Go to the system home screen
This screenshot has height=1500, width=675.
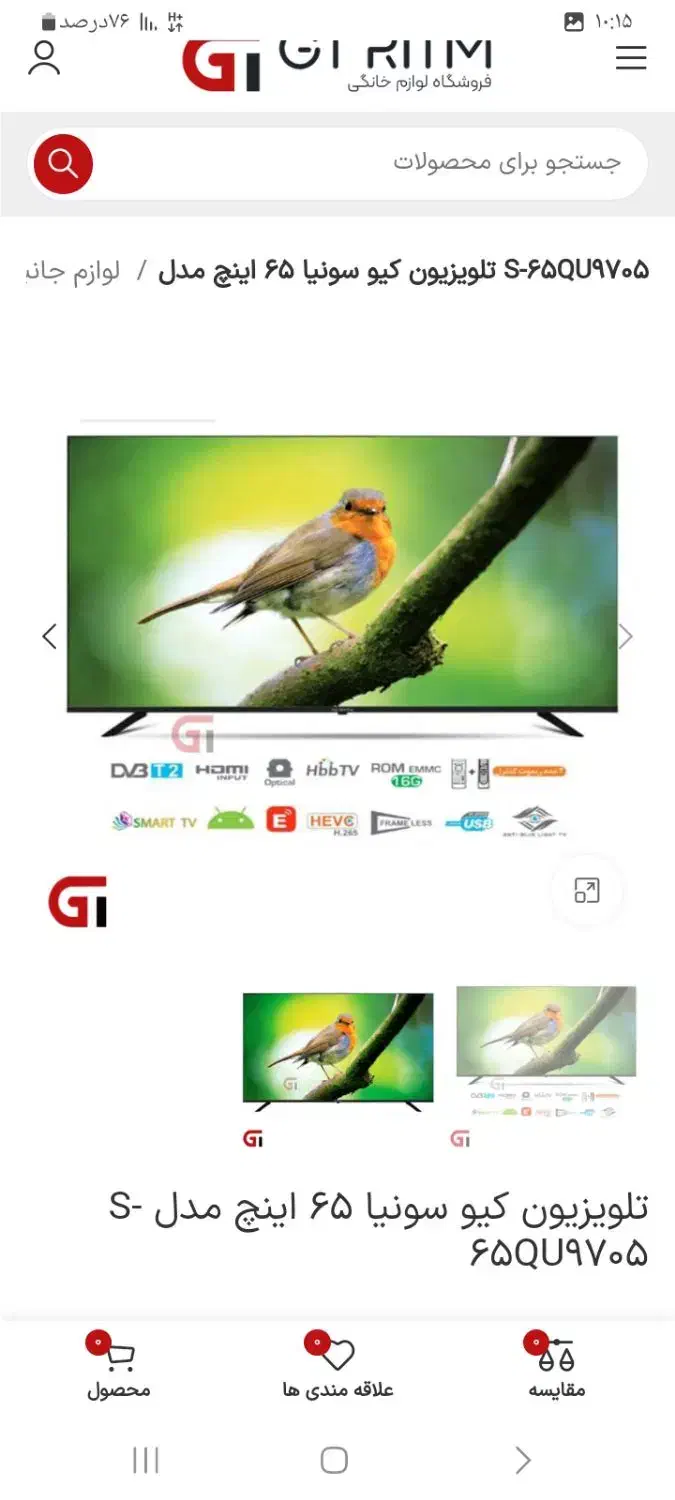point(334,1460)
